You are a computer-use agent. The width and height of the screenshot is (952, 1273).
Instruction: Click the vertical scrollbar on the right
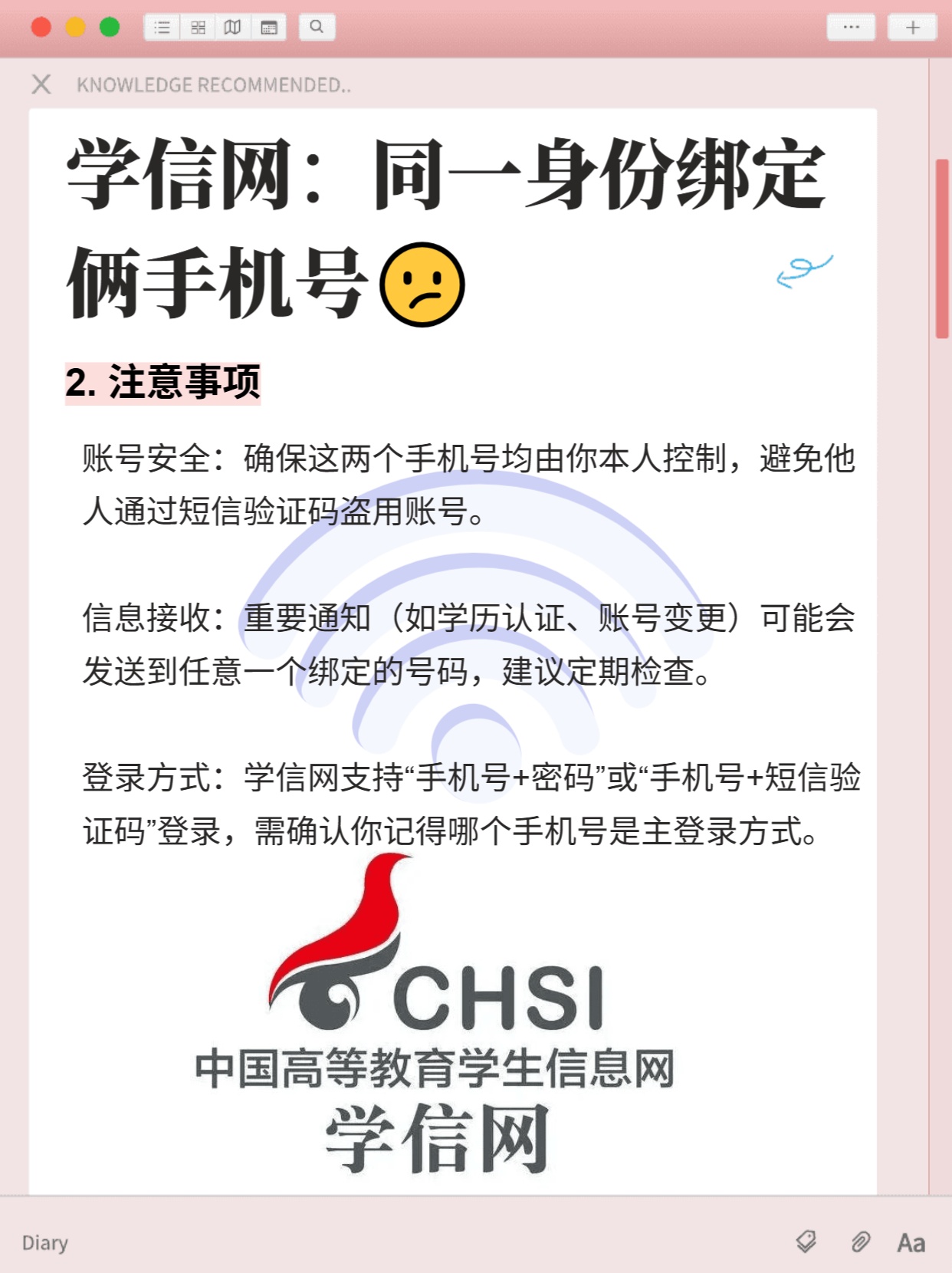(x=942, y=245)
